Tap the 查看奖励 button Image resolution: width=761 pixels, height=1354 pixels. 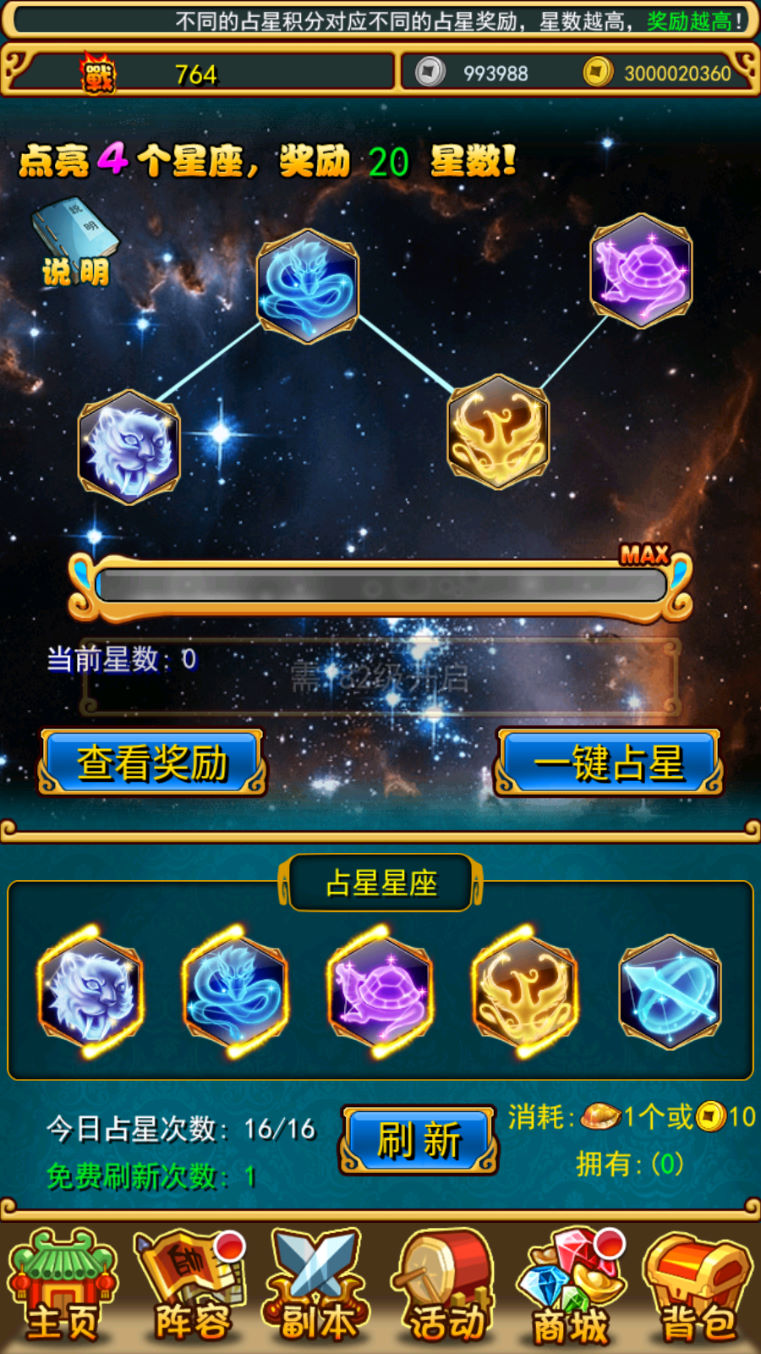[x=153, y=763]
